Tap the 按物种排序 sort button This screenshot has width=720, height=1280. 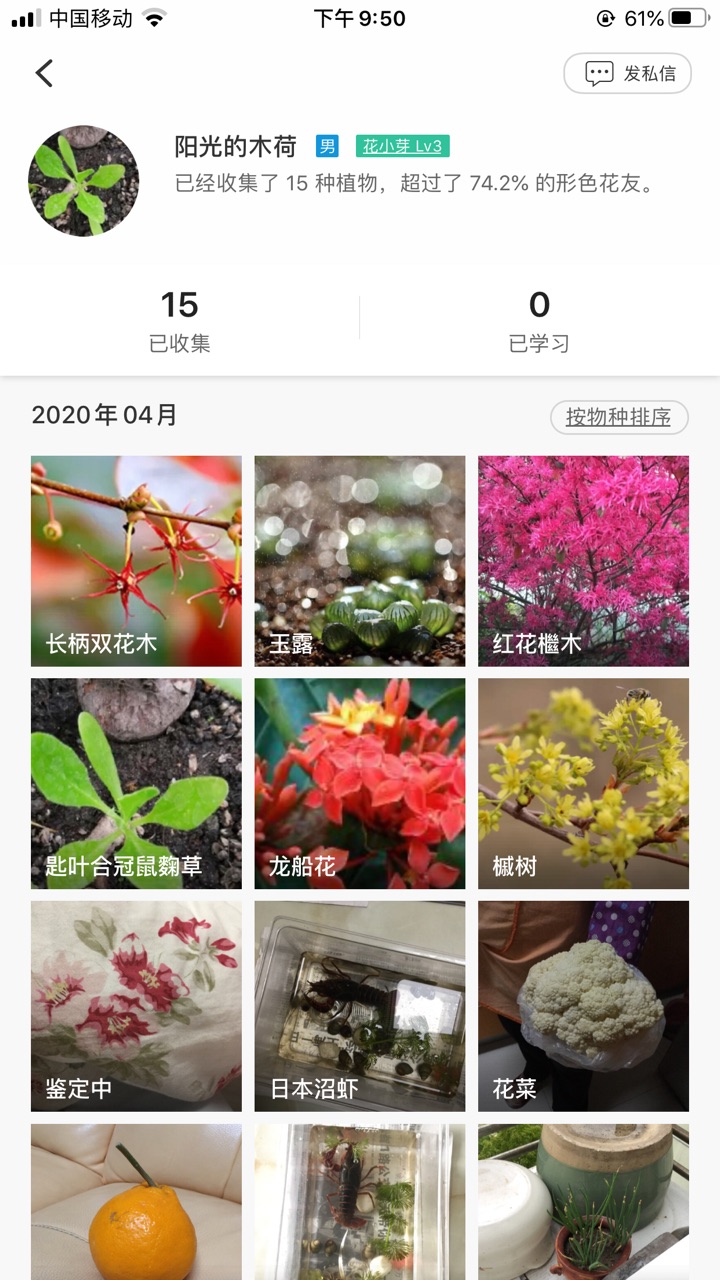[619, 417]
